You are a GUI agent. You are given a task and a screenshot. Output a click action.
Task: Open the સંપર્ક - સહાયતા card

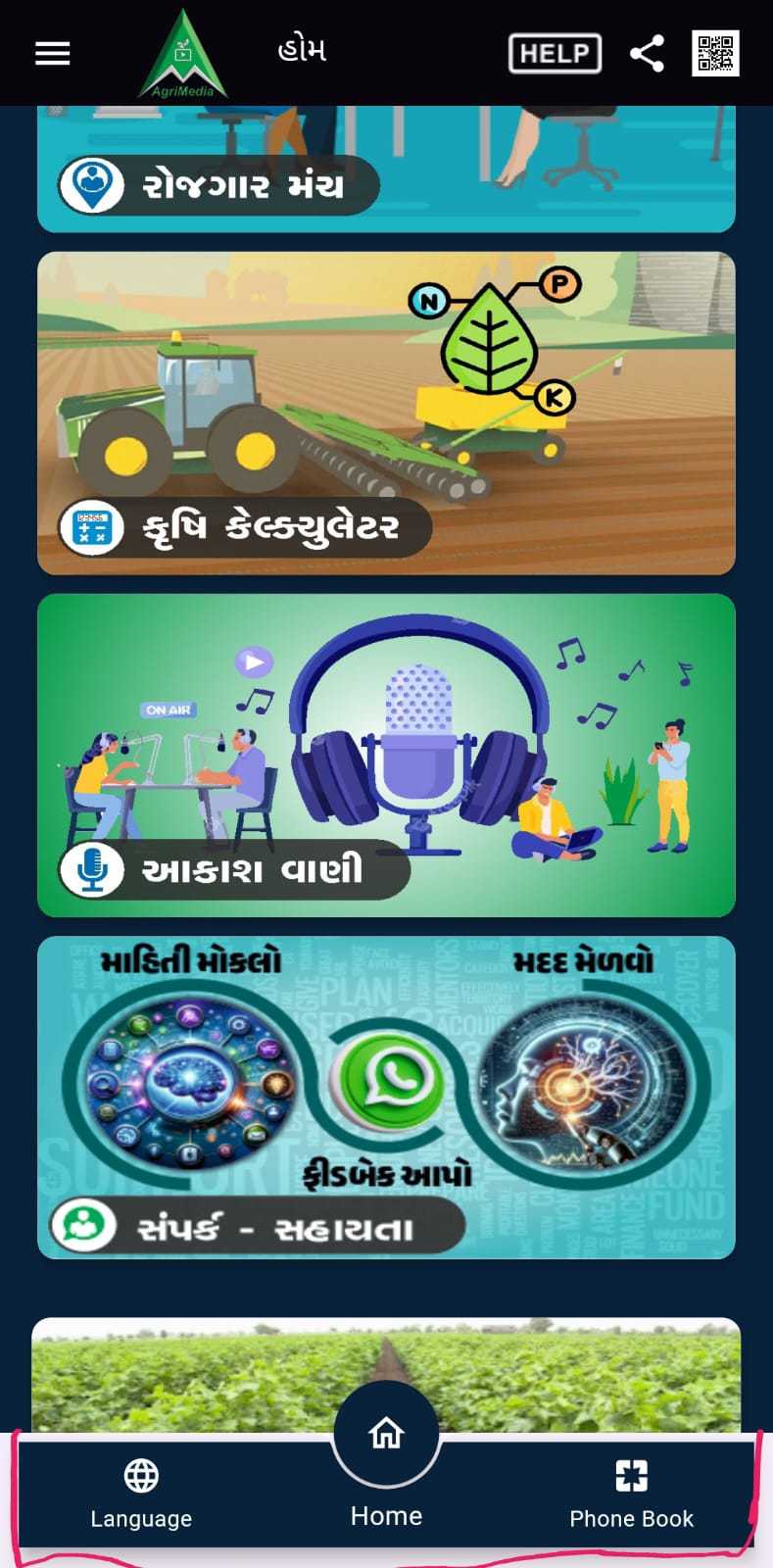[386, 1097]
